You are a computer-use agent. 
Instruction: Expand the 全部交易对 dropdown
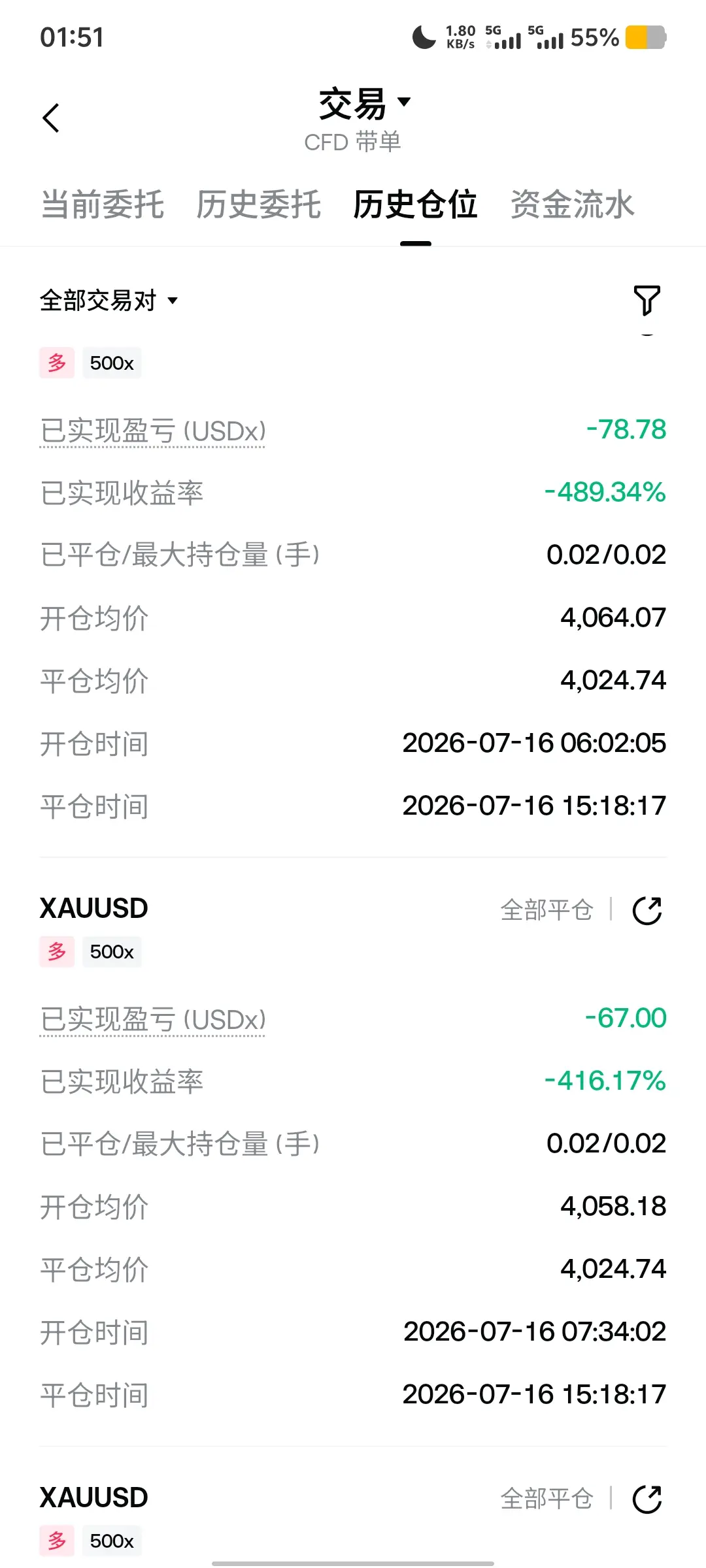[109, 301]
